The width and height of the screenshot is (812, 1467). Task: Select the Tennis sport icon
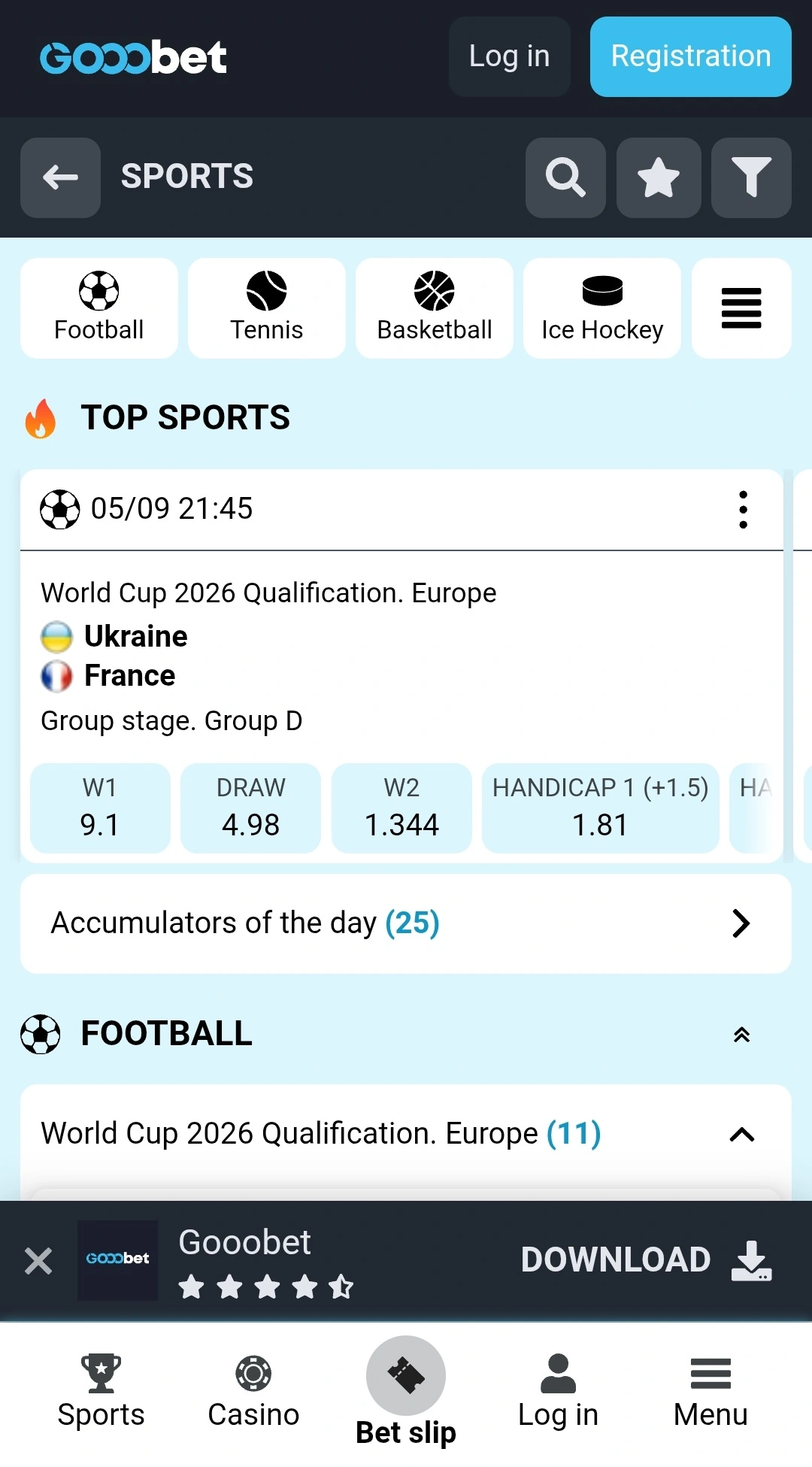(x=266, y=308)
